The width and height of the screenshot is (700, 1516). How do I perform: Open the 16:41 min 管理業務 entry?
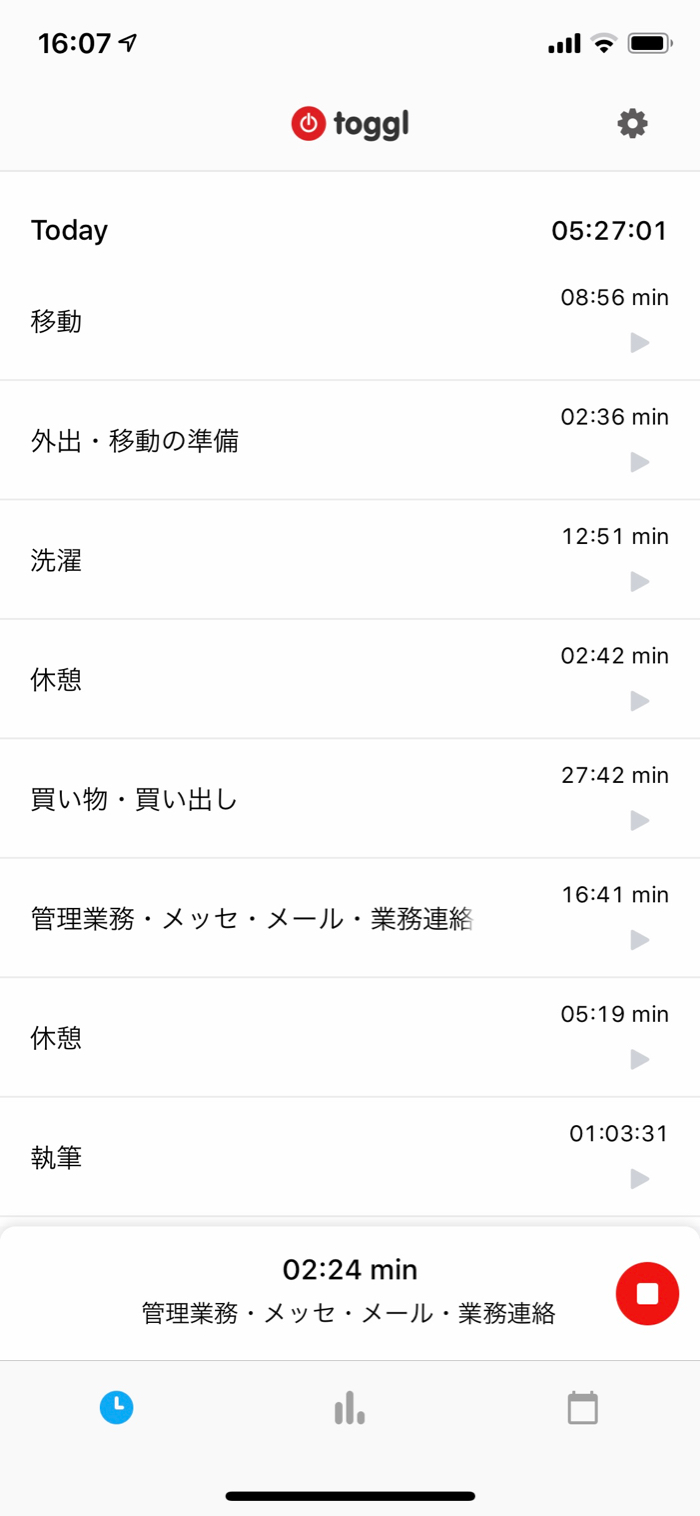[x=251, y=919]
